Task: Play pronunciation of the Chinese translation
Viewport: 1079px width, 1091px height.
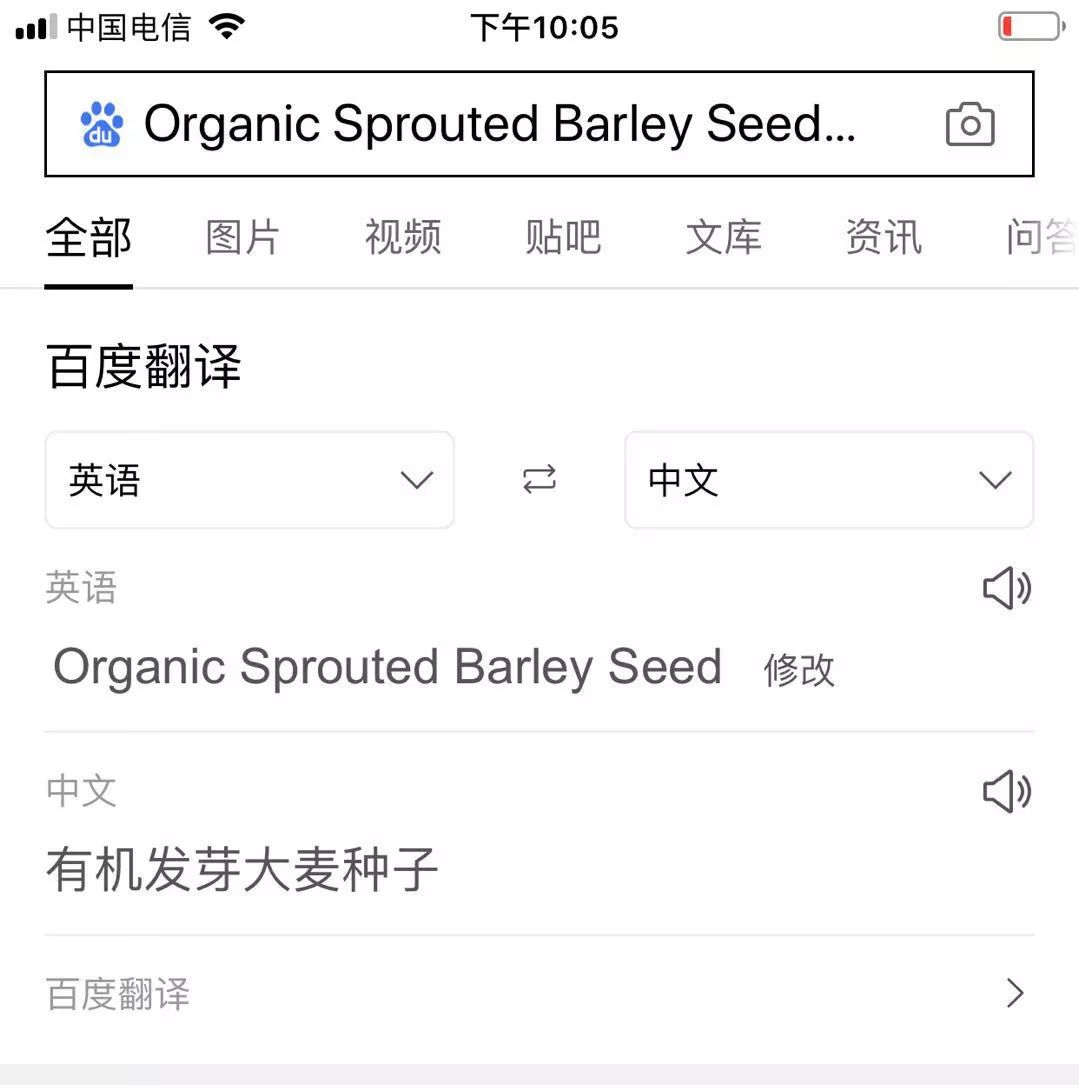Action: tap(1005, 792)
